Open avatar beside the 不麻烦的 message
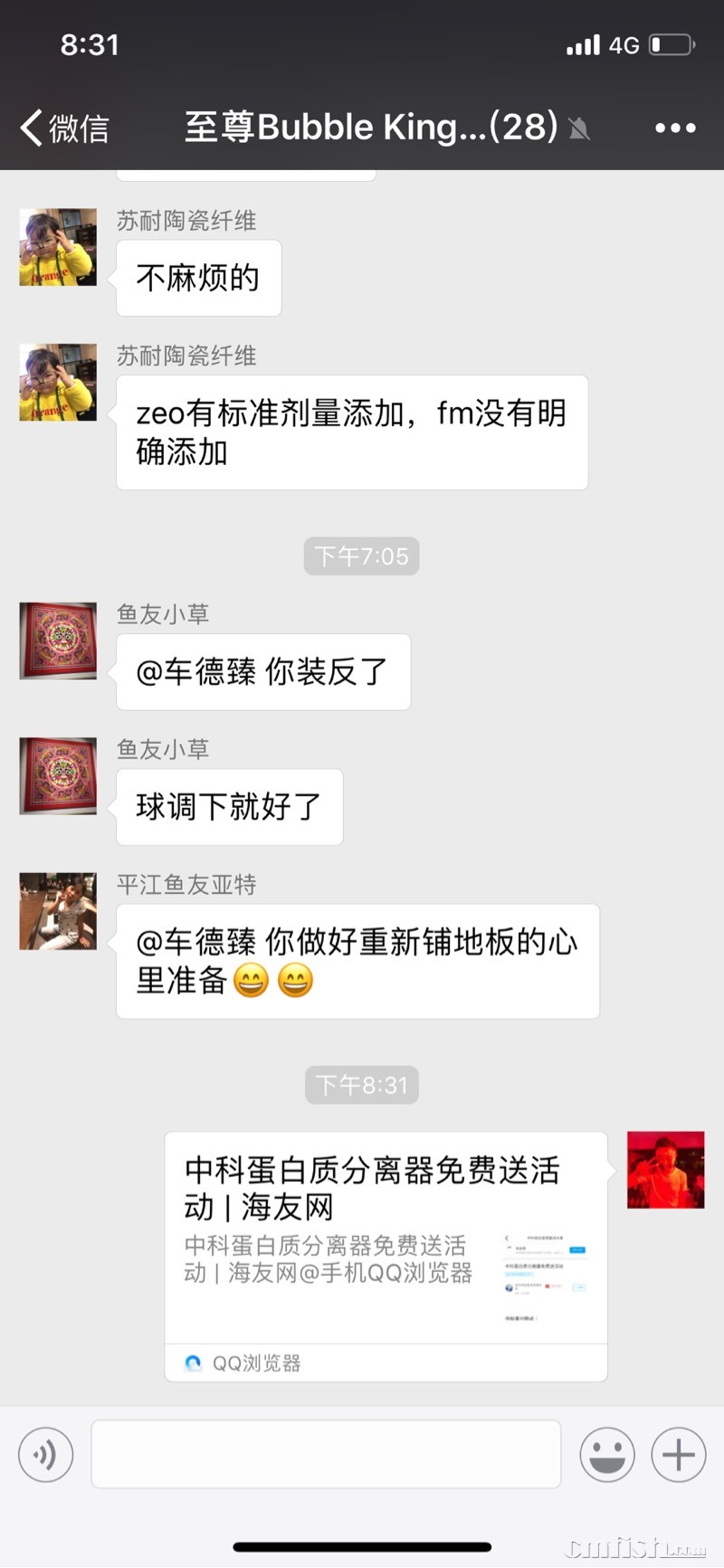 (x=58, y=247)
